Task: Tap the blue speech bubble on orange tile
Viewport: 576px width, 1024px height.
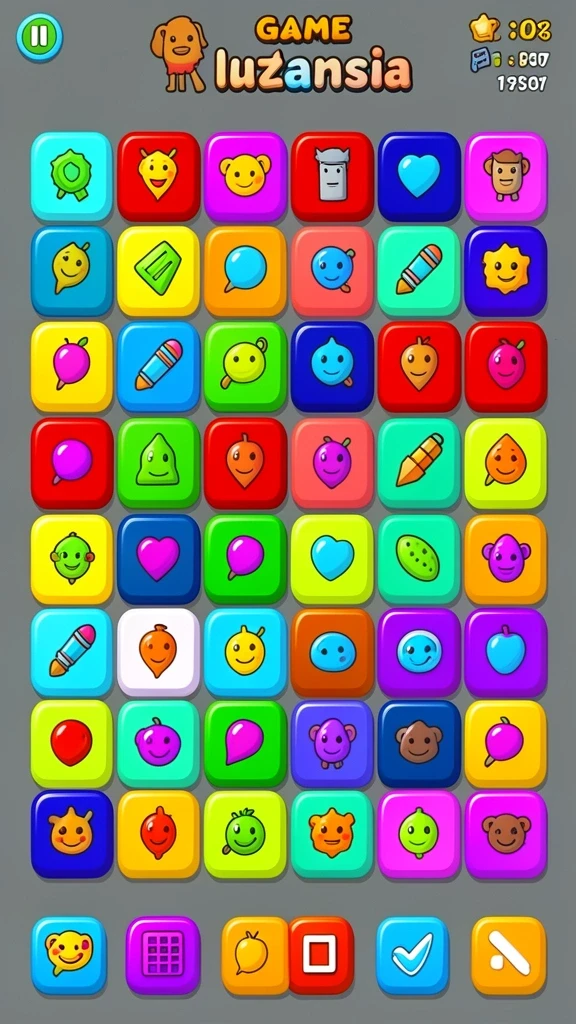Action: point(245,270)
